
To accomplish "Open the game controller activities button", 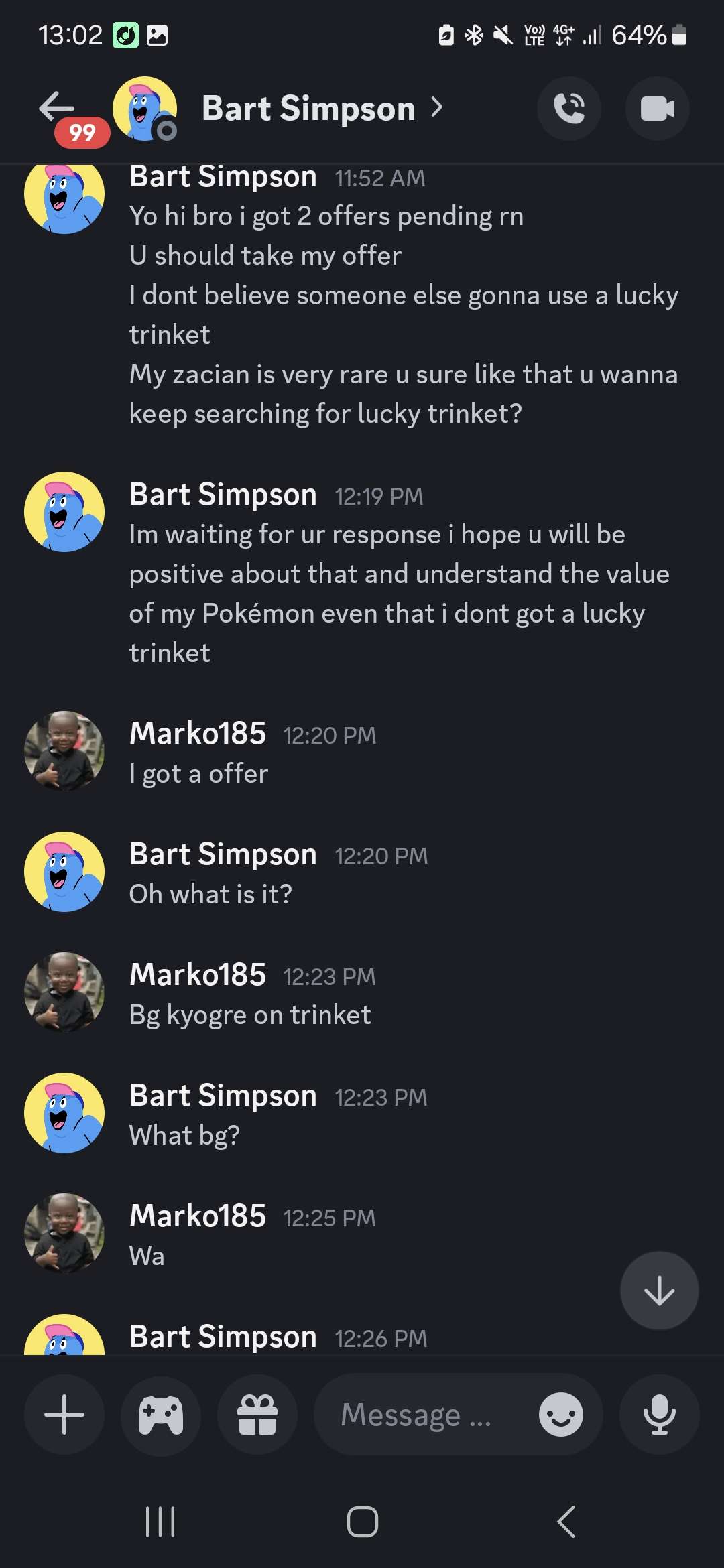I will click(161, 1415).
